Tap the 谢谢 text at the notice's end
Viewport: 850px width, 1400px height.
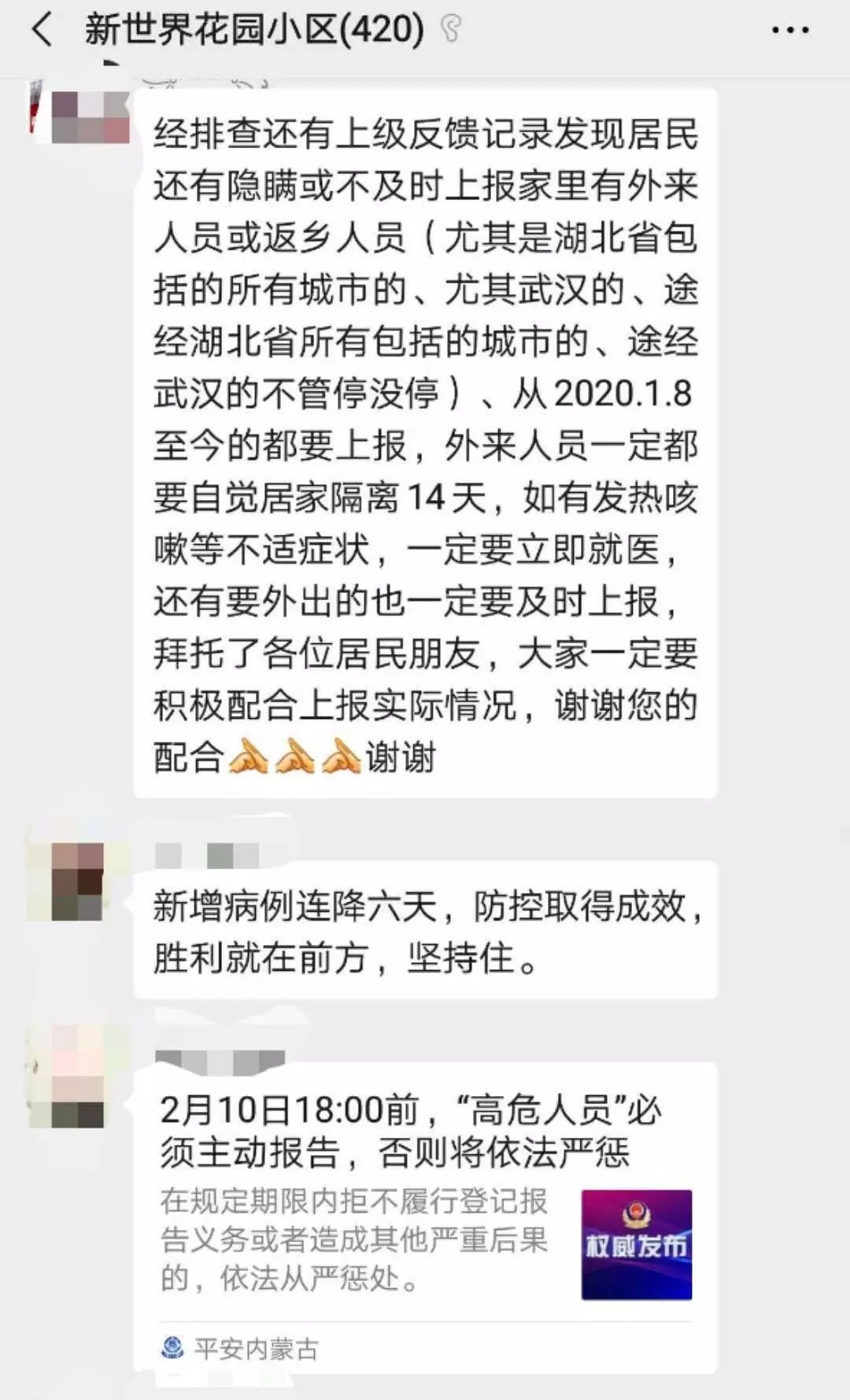click(x=401, y=758)
